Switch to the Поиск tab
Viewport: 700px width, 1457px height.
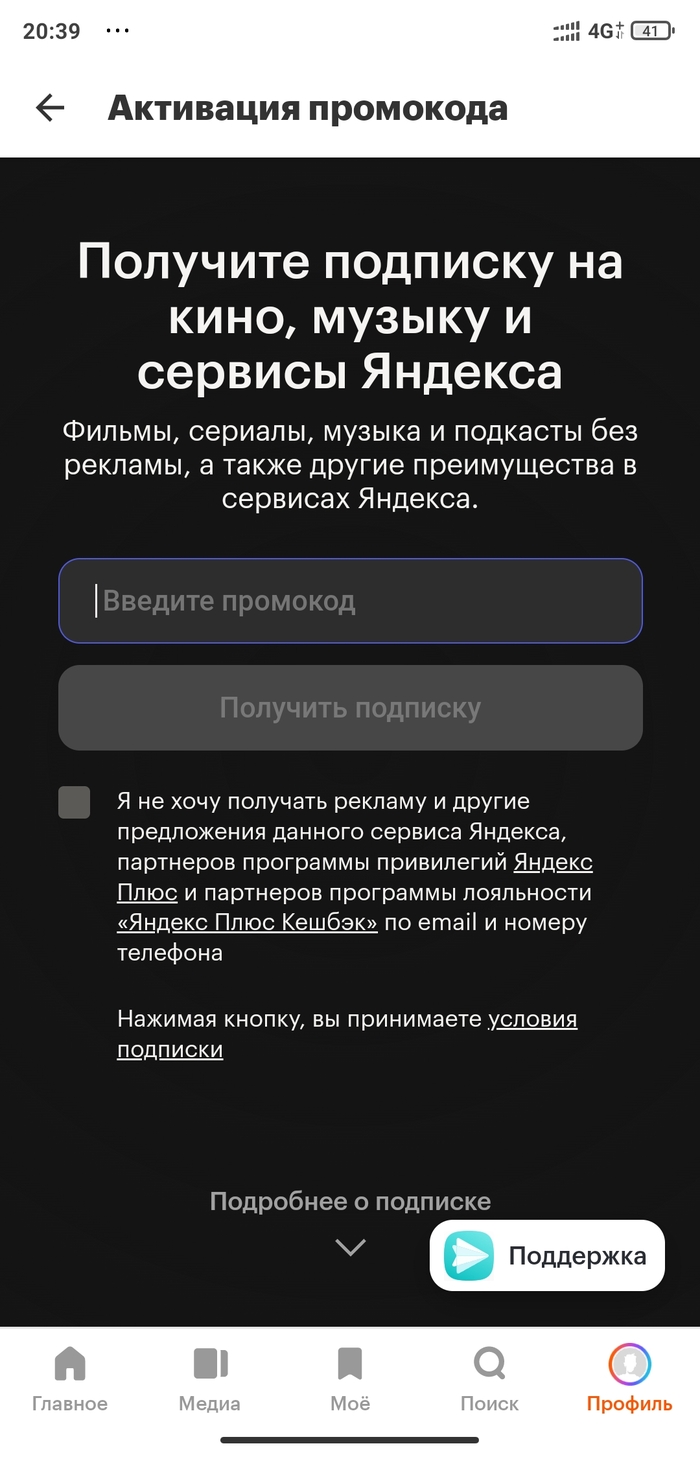click(489, 1378)
